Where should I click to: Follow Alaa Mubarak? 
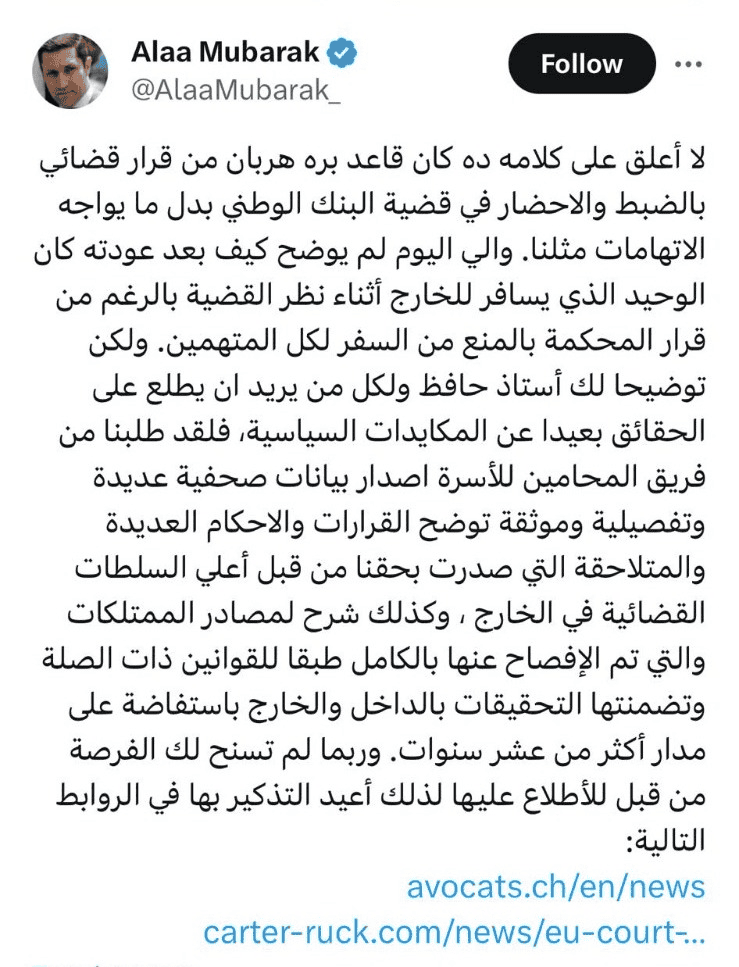(581, 64)
